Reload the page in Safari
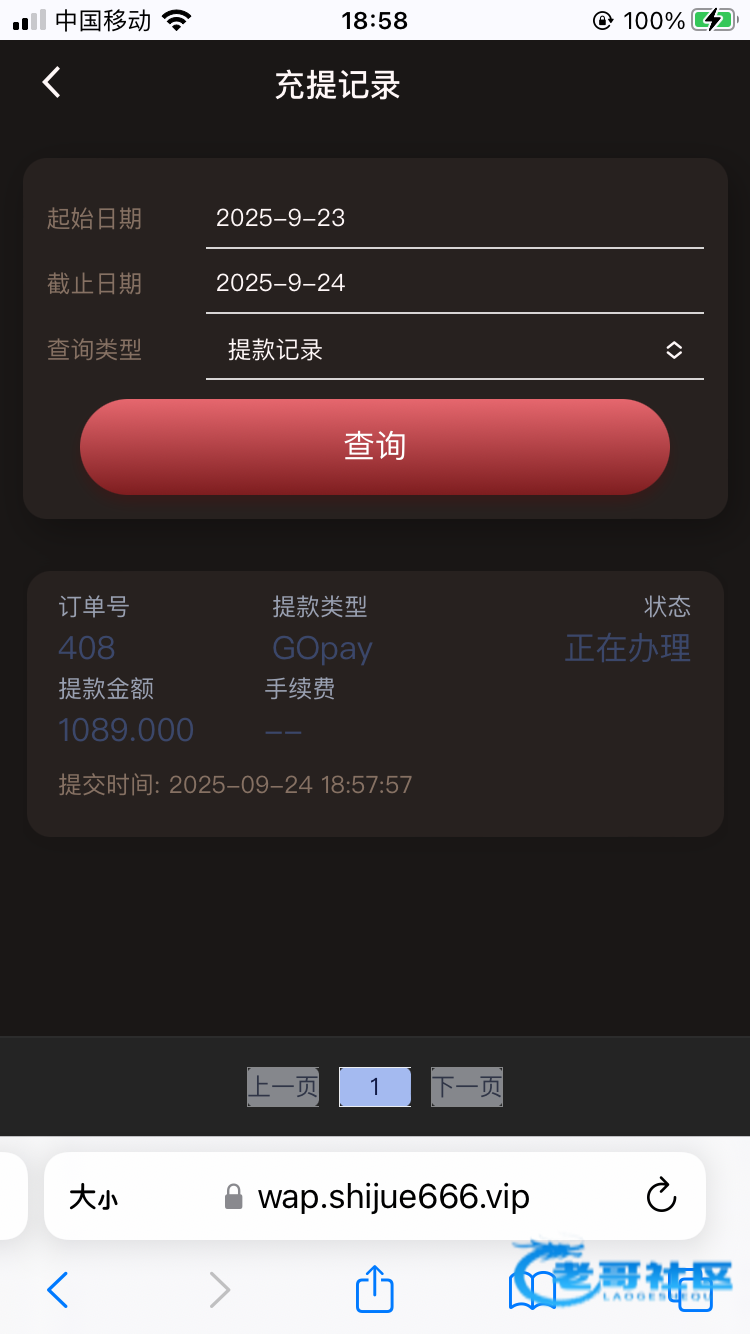This screenshot has width=750, height=1334. coord(661,1196)
